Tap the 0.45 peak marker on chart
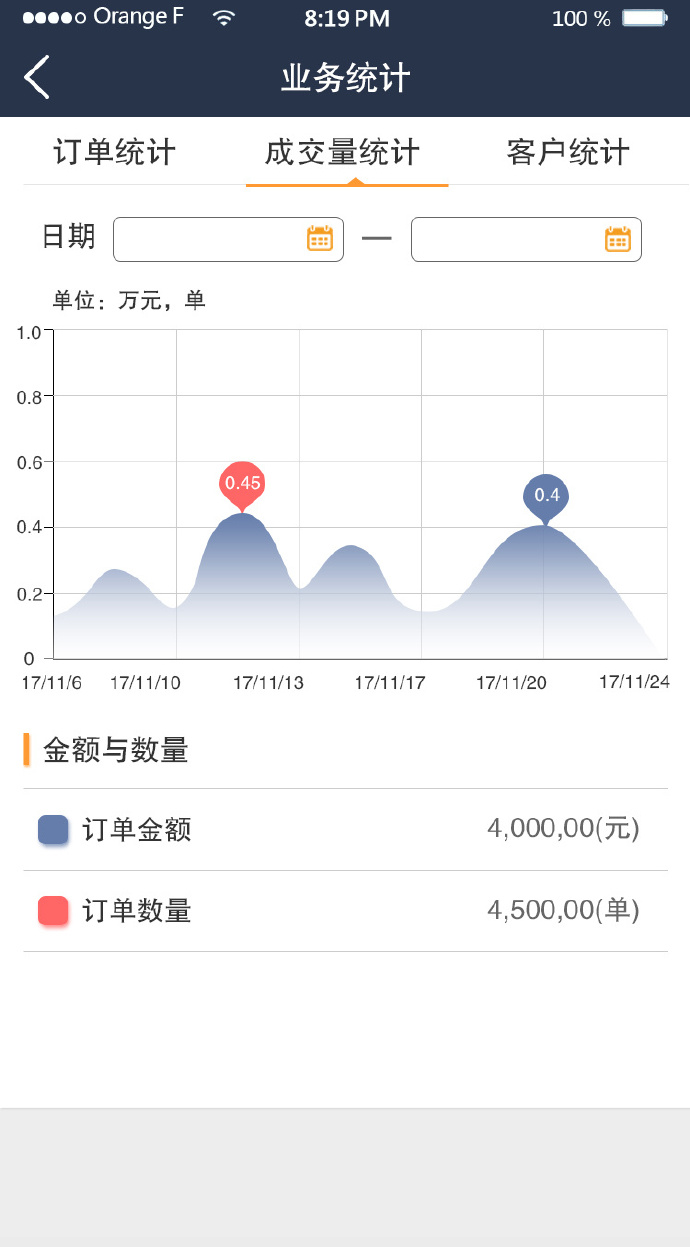This screenshot has width=690, height=1247. tap(242, 486)
